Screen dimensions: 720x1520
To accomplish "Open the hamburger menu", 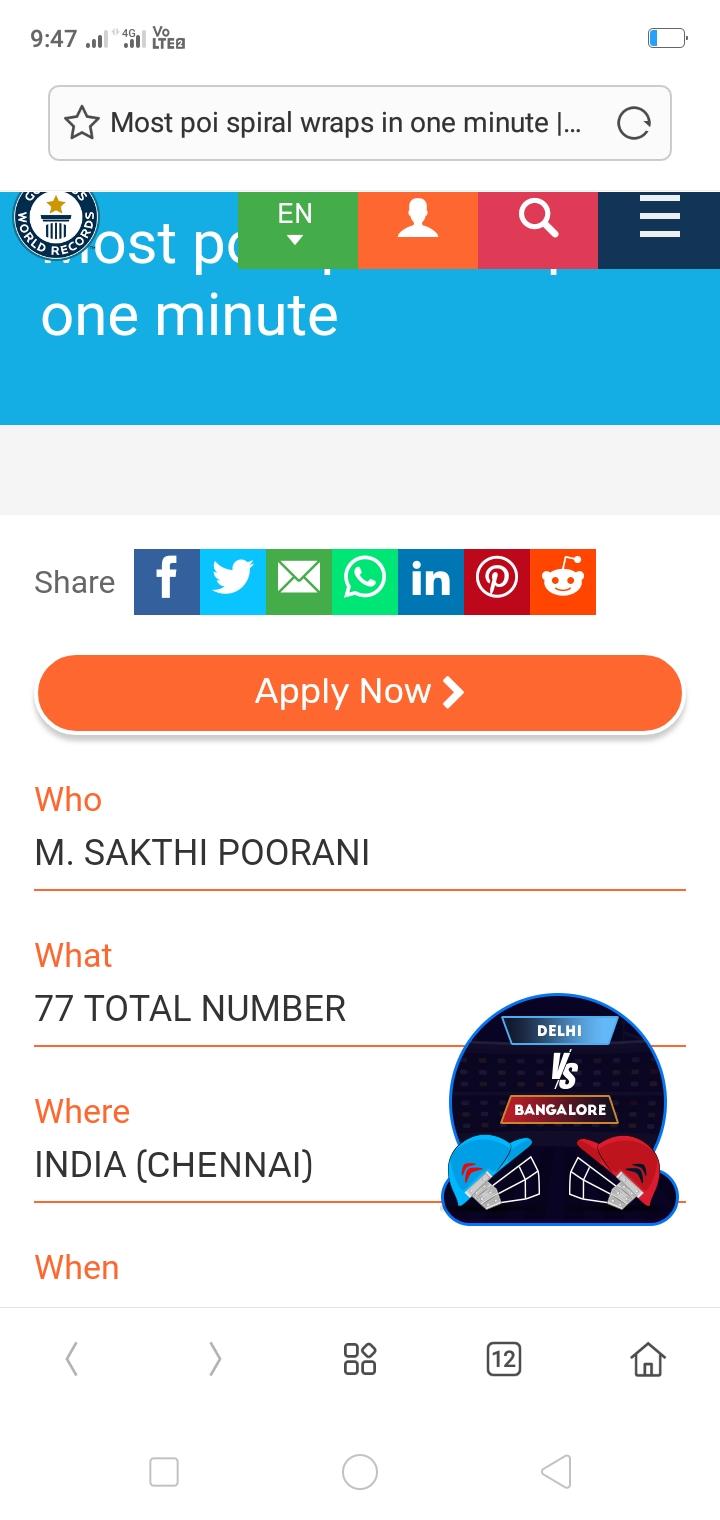I will pyautogui.click(x=659, y=229).
